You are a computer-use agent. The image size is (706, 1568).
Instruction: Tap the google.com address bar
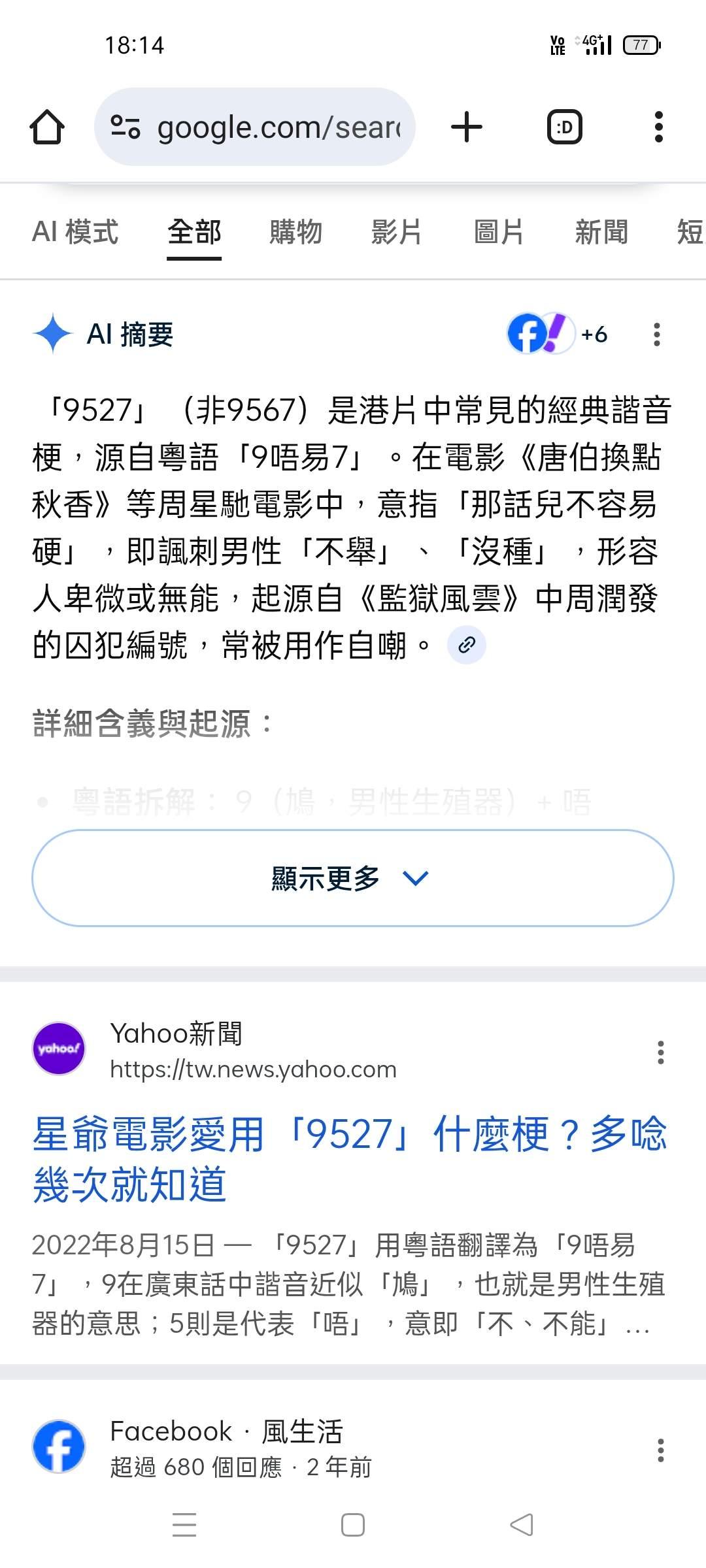coord(255,127)
